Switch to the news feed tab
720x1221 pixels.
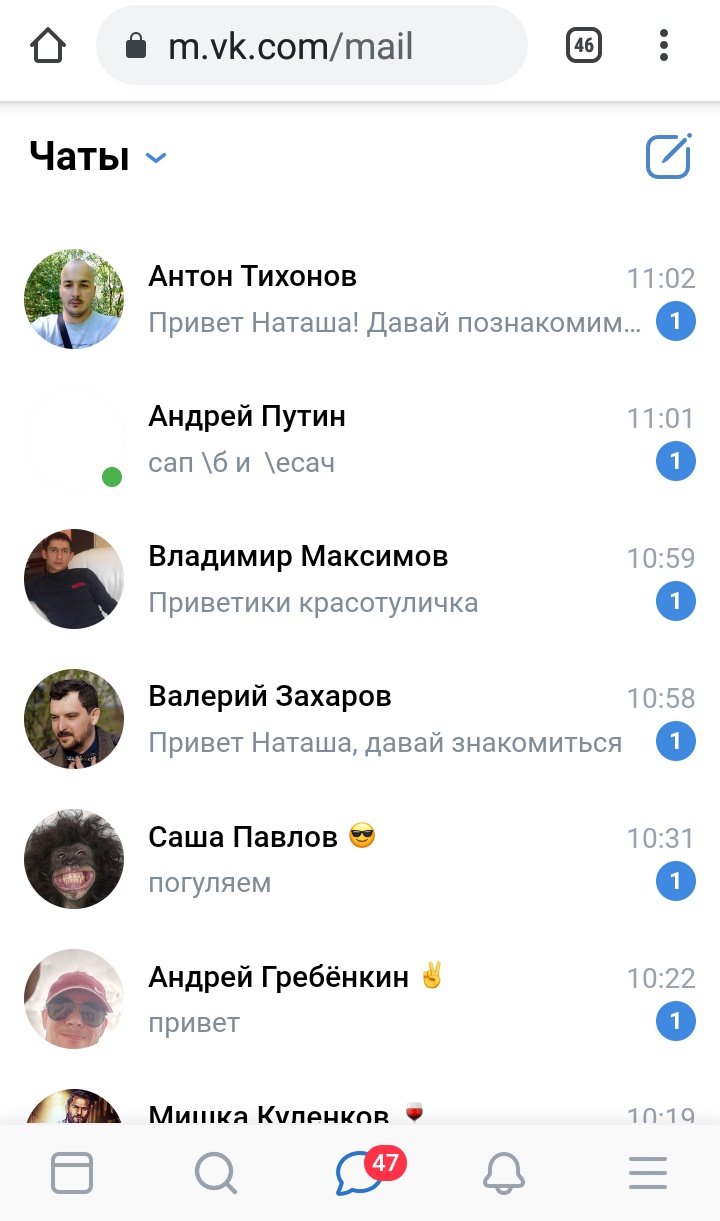click(72, 1172)
